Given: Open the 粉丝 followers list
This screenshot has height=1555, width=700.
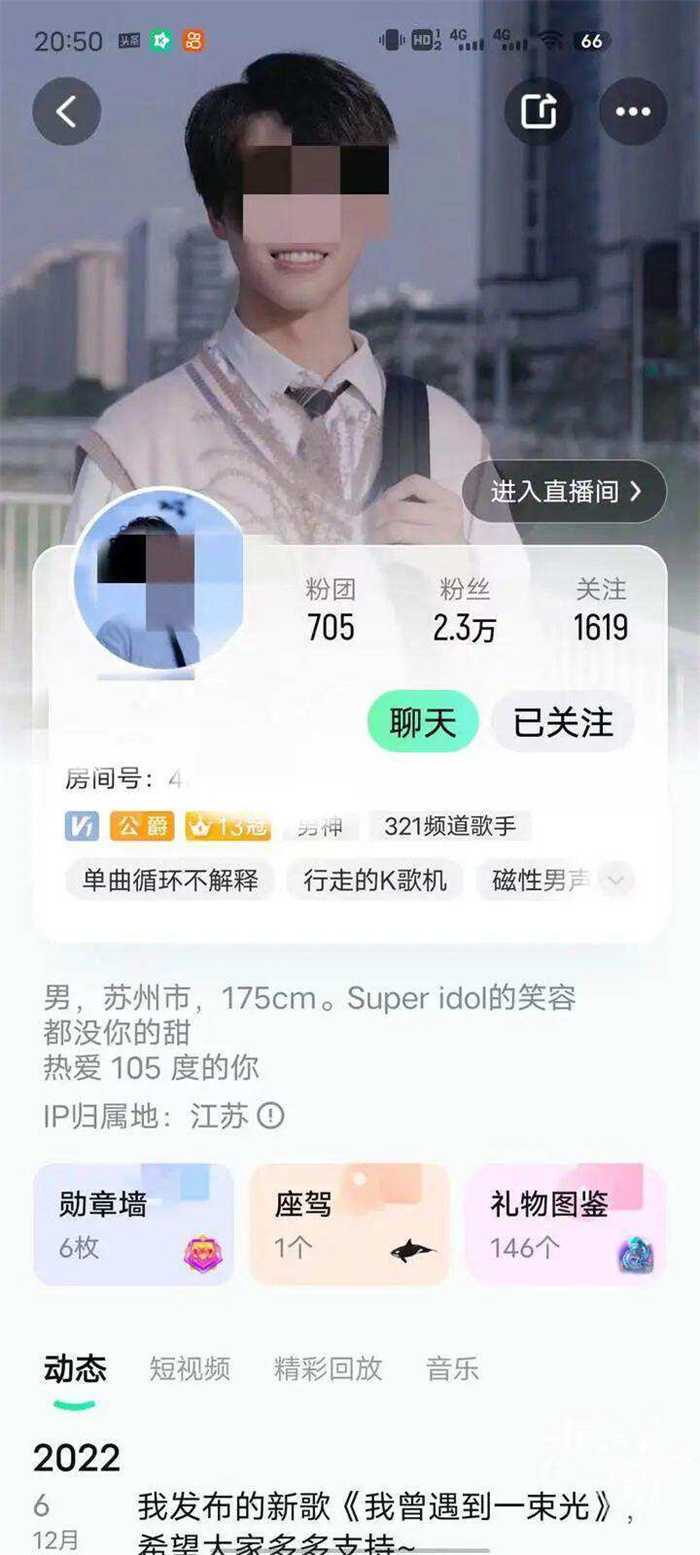Looking at the screenshot, I should pos(465,610).
